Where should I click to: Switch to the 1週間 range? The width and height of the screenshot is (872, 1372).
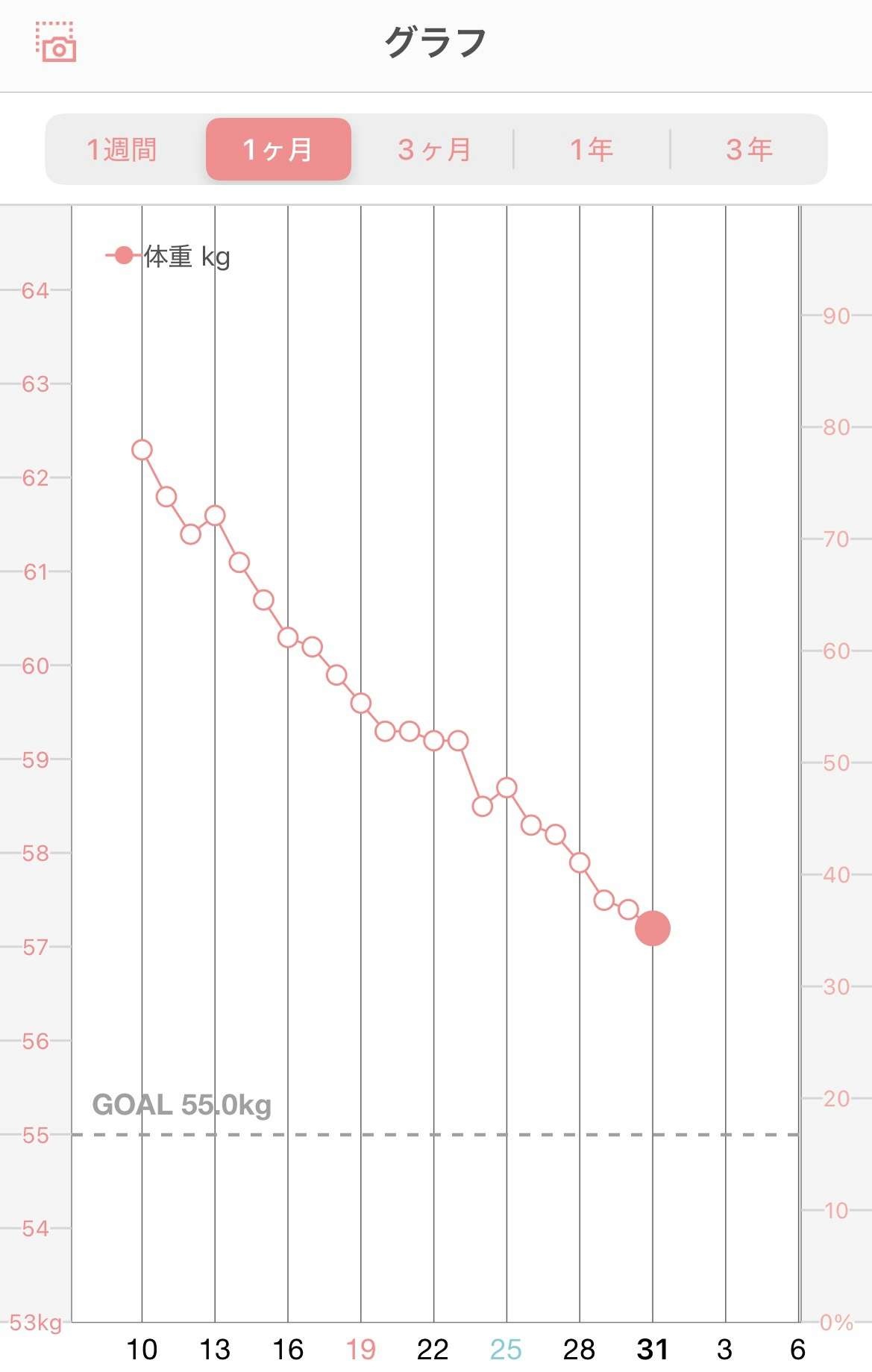pyautogui.click(x=122, y=149)
